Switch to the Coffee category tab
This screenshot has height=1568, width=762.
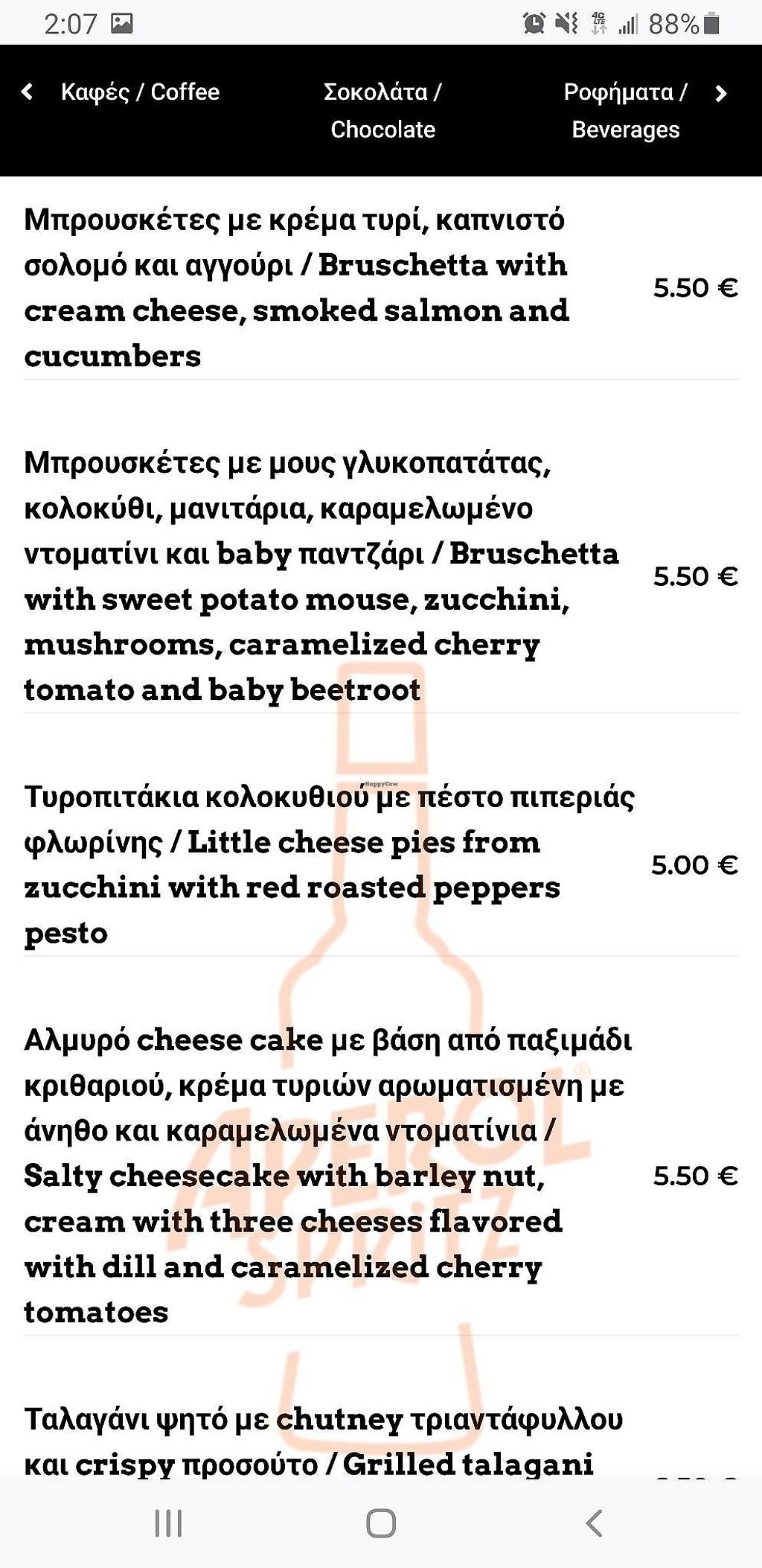click(x=140, y=92)
